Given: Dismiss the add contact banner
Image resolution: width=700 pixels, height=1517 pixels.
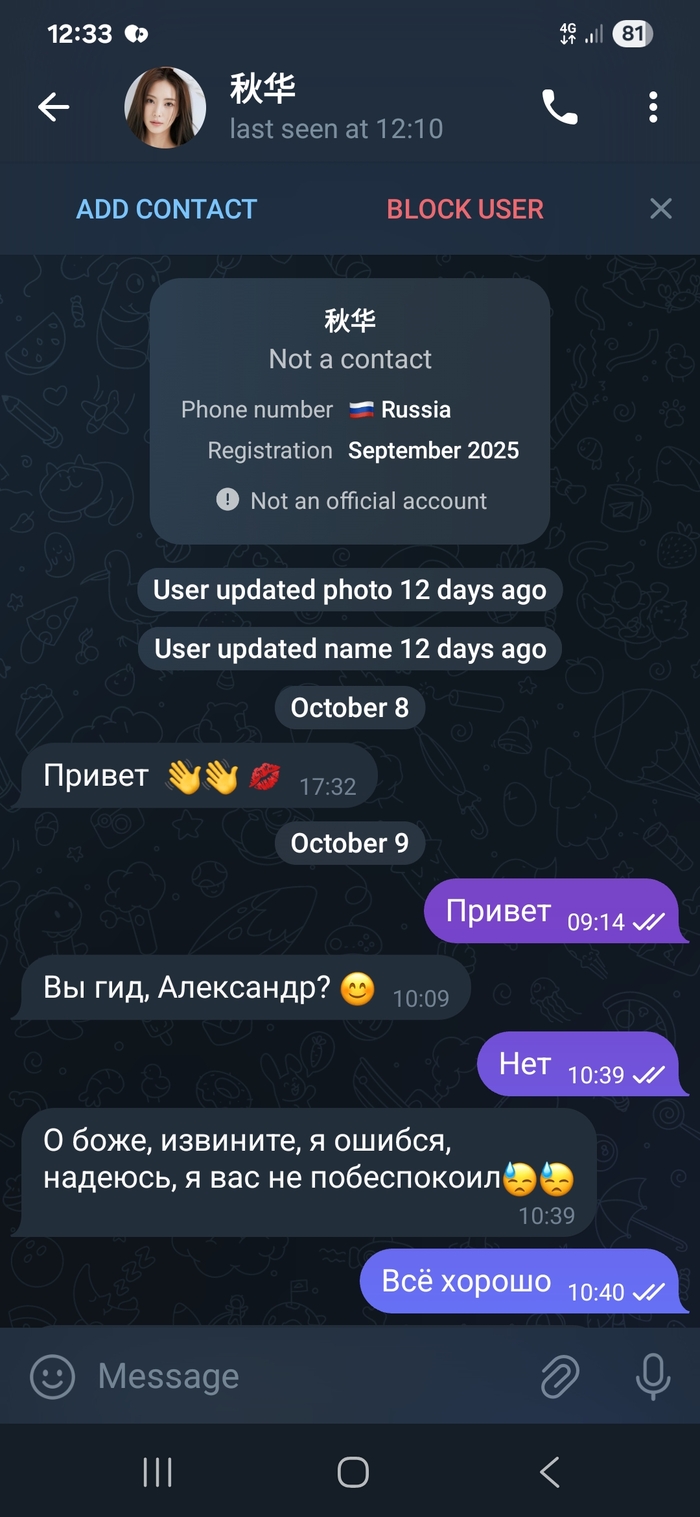Looking at the screenshot, I should coord(660,209).
